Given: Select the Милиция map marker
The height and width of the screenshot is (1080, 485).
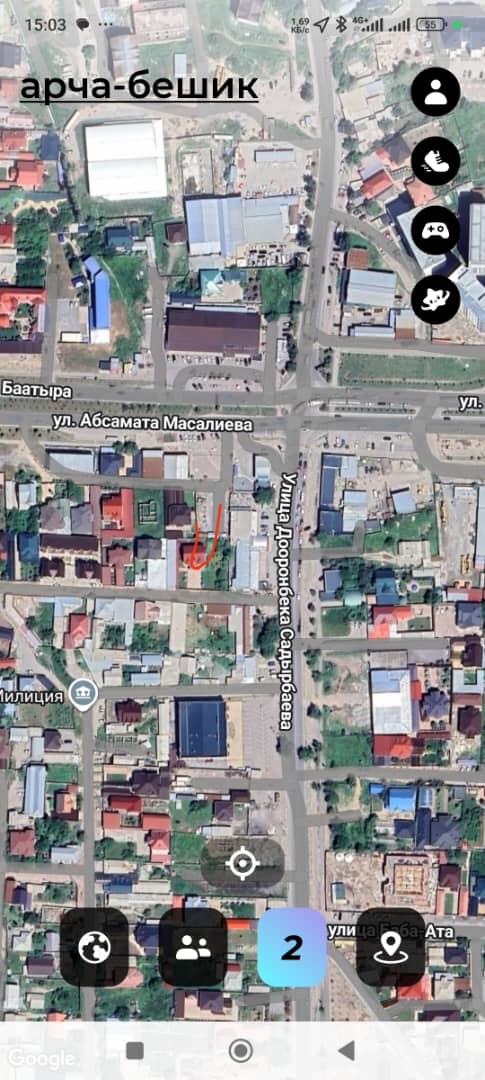Looking at the screenshot, I should point(83,694).
